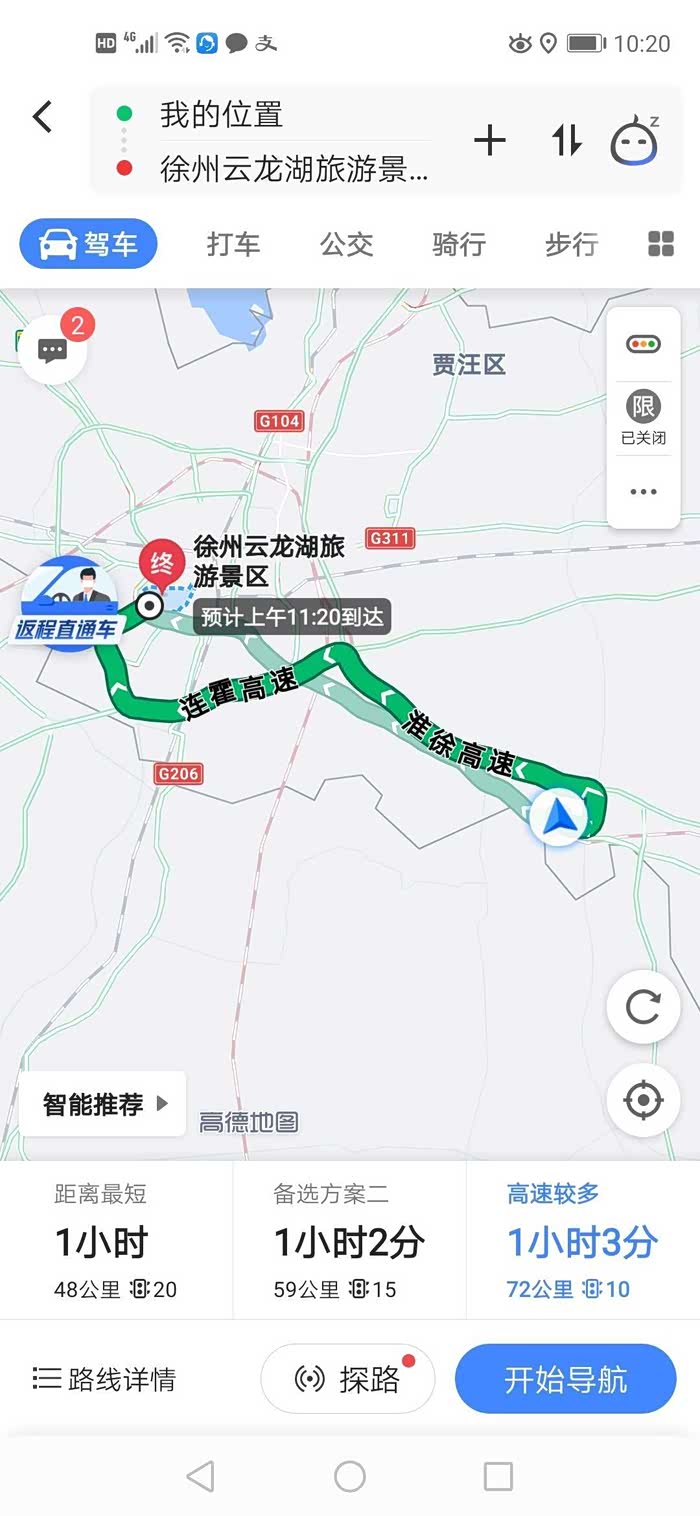Toggle the traffic light layer

(643, 345)
